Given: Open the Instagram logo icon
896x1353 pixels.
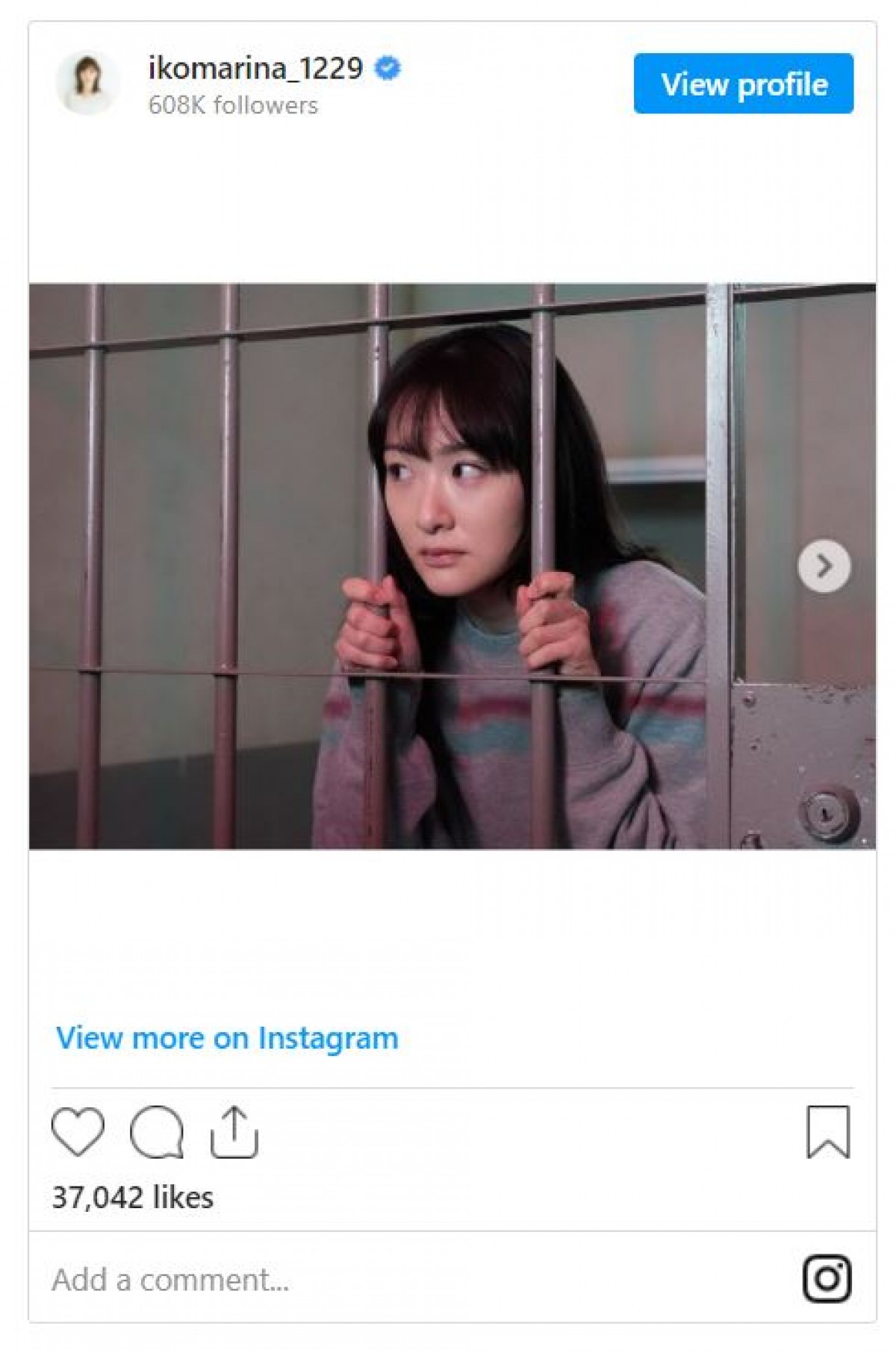Looking at the screenshot, I should pos(827,1278).
